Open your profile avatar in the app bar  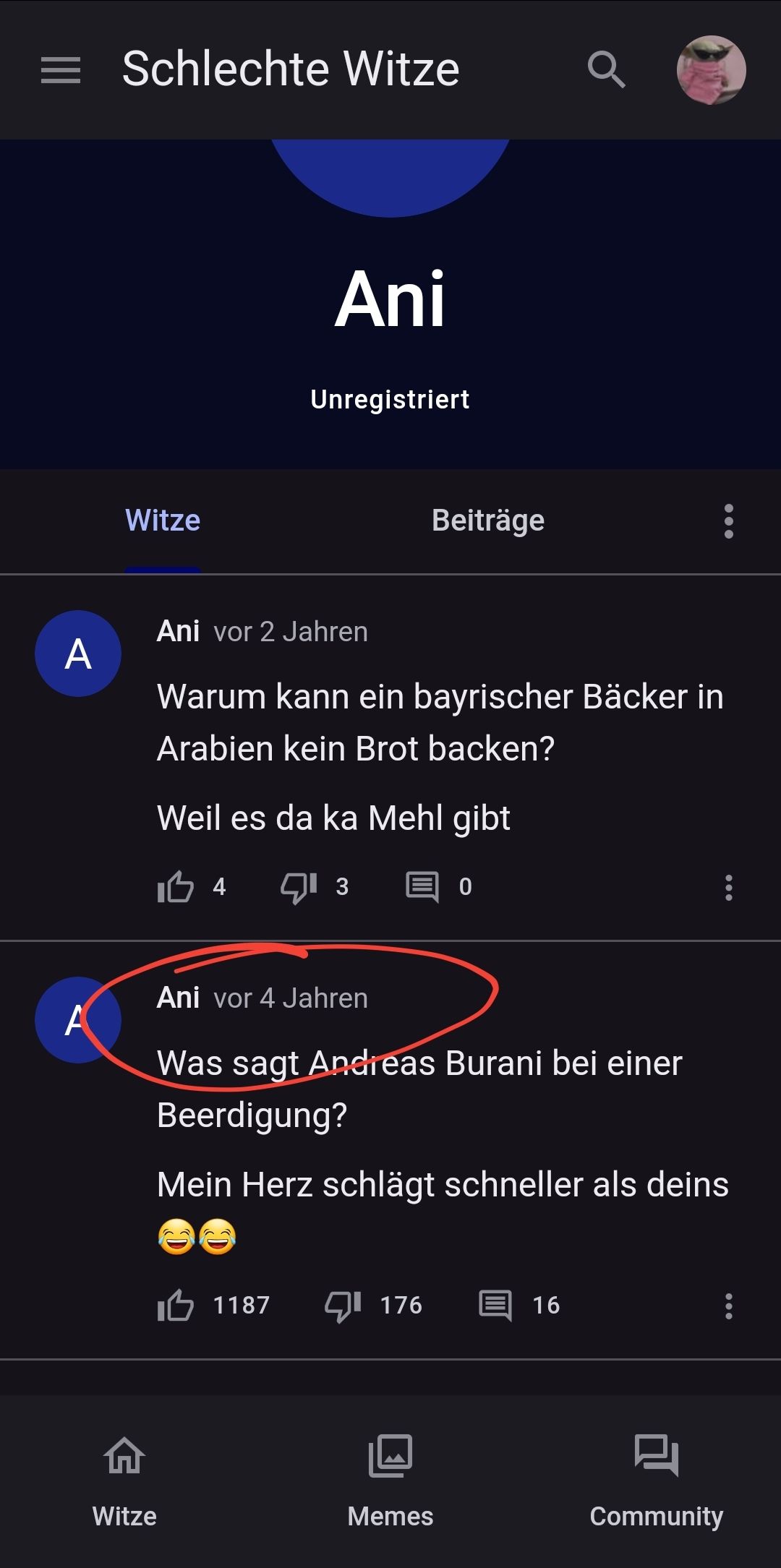click(x=711, y=70)
